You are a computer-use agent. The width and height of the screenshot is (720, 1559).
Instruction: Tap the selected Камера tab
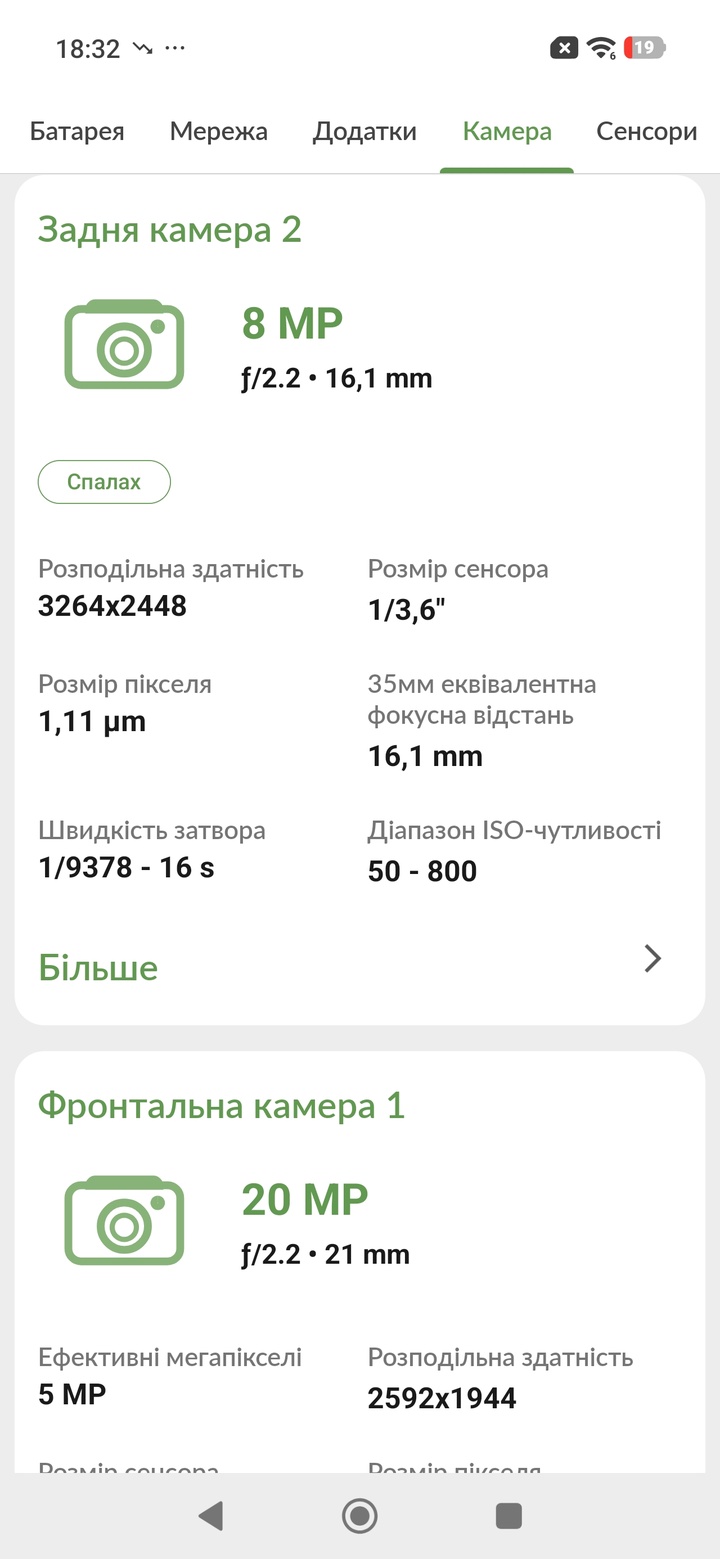tap(507, 132)
